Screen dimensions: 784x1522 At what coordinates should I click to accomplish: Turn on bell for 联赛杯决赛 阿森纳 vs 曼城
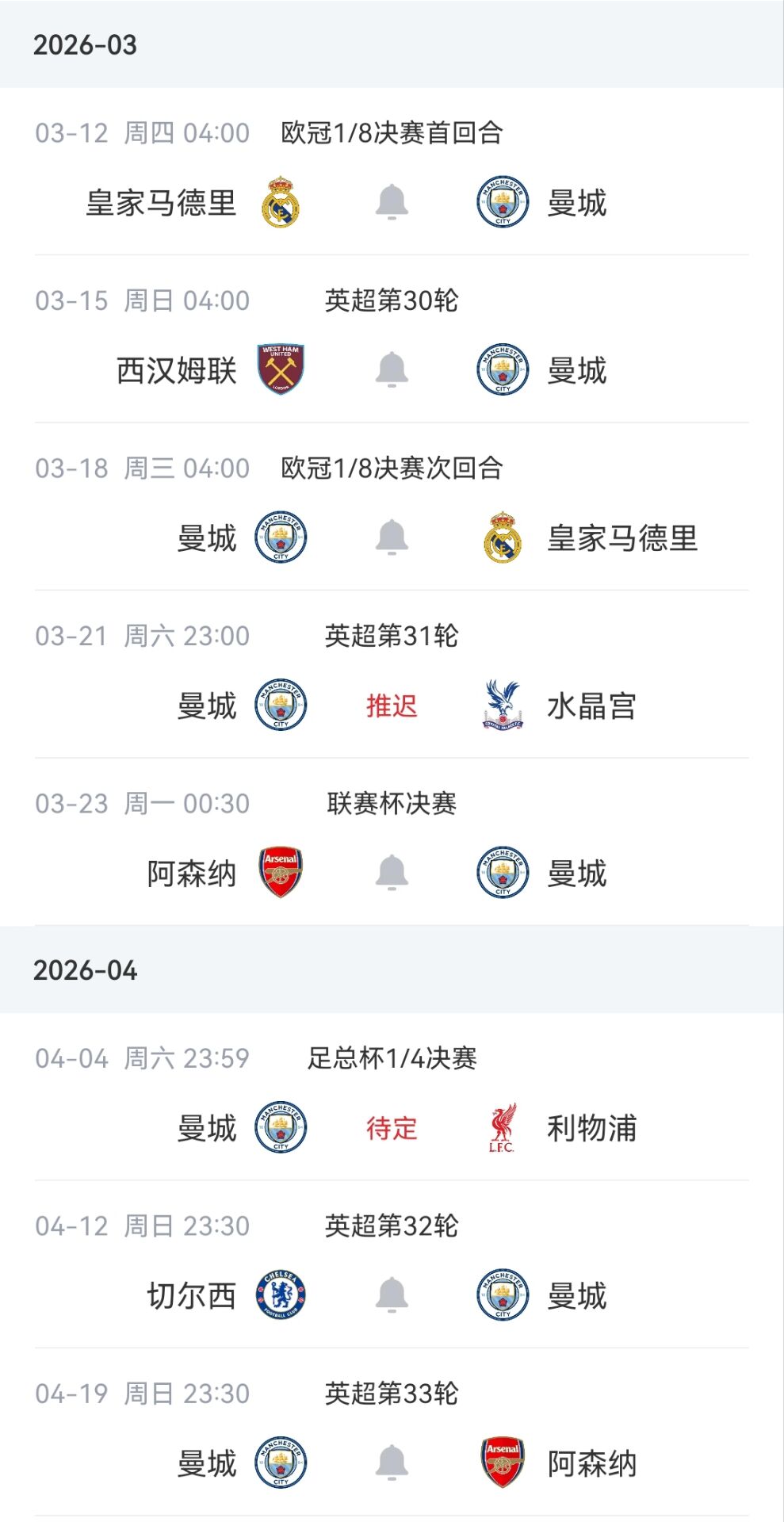[x=392, y=873]
